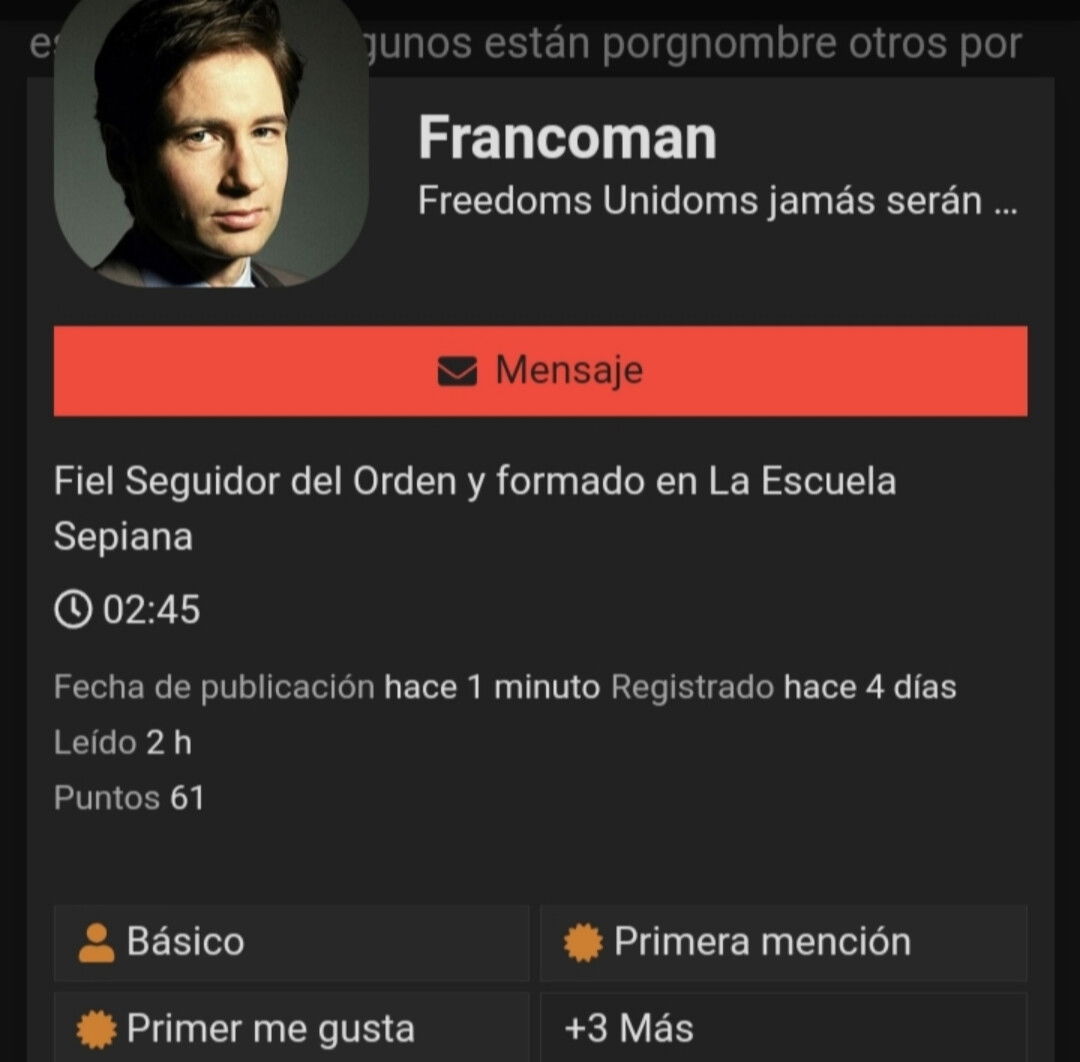Image resolution: width=1080 pixels, height=1062 pixels.
Task: View the Primer me gusta badge
Action: pyautogui.click(x=290, y=1028)
